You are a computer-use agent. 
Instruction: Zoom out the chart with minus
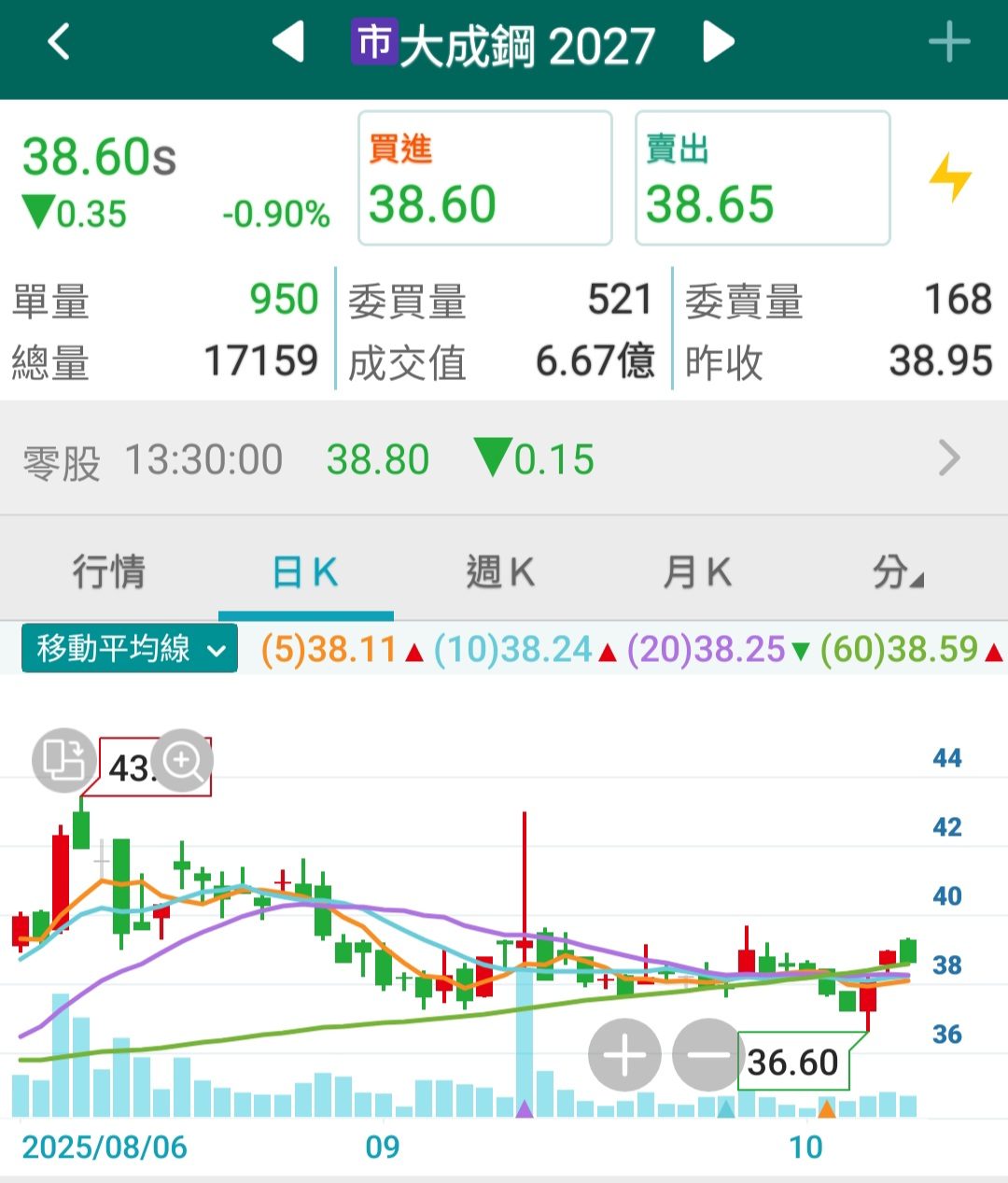(707, 1056)
